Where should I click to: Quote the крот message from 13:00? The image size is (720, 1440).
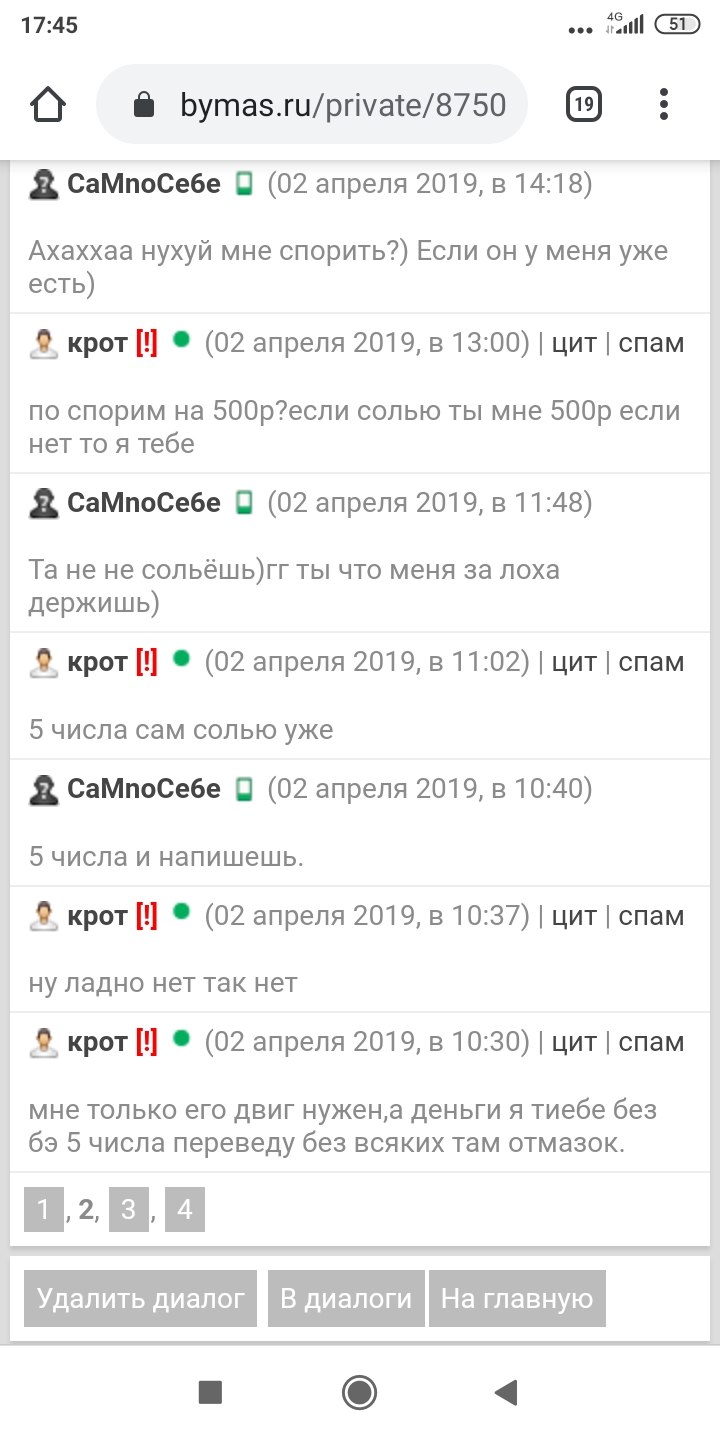click(574, 343)
